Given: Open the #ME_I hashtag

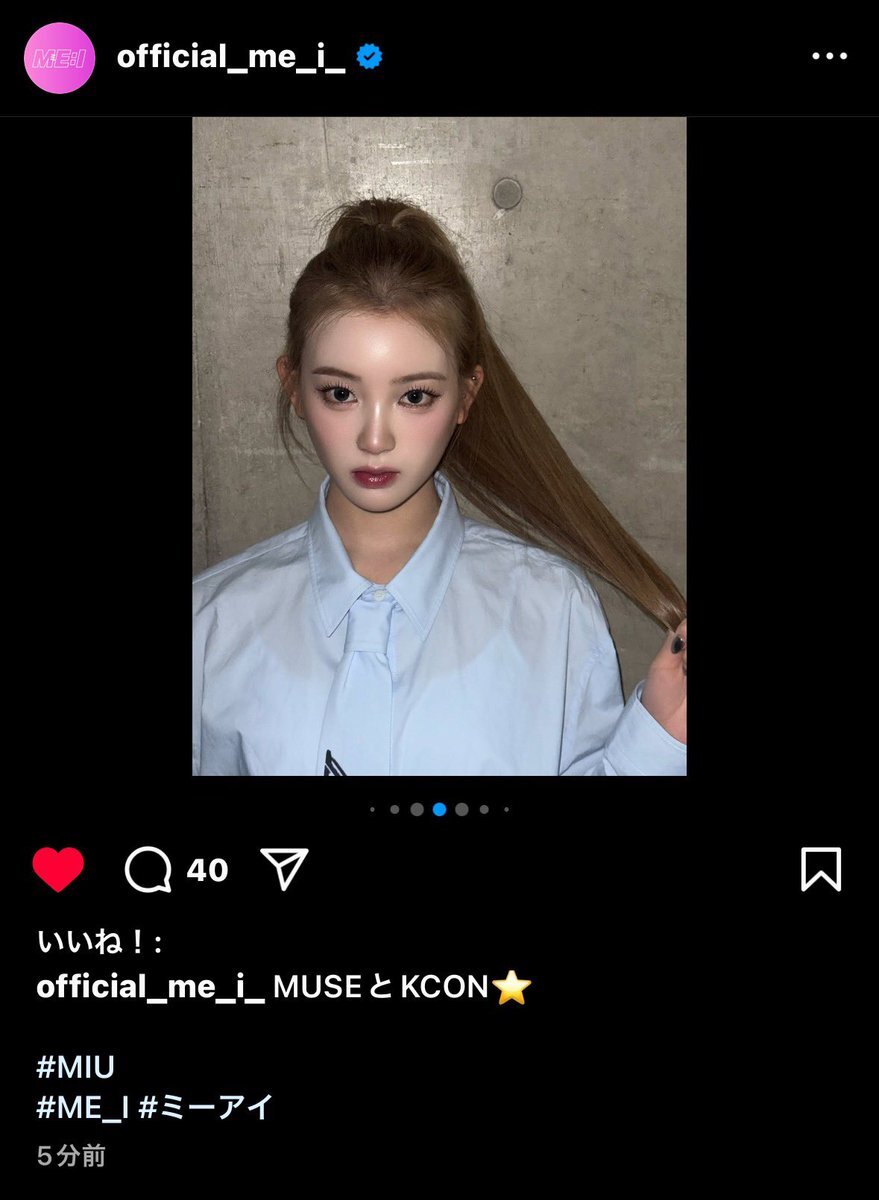Looking at the screenshot, I should click(83, 1108).
